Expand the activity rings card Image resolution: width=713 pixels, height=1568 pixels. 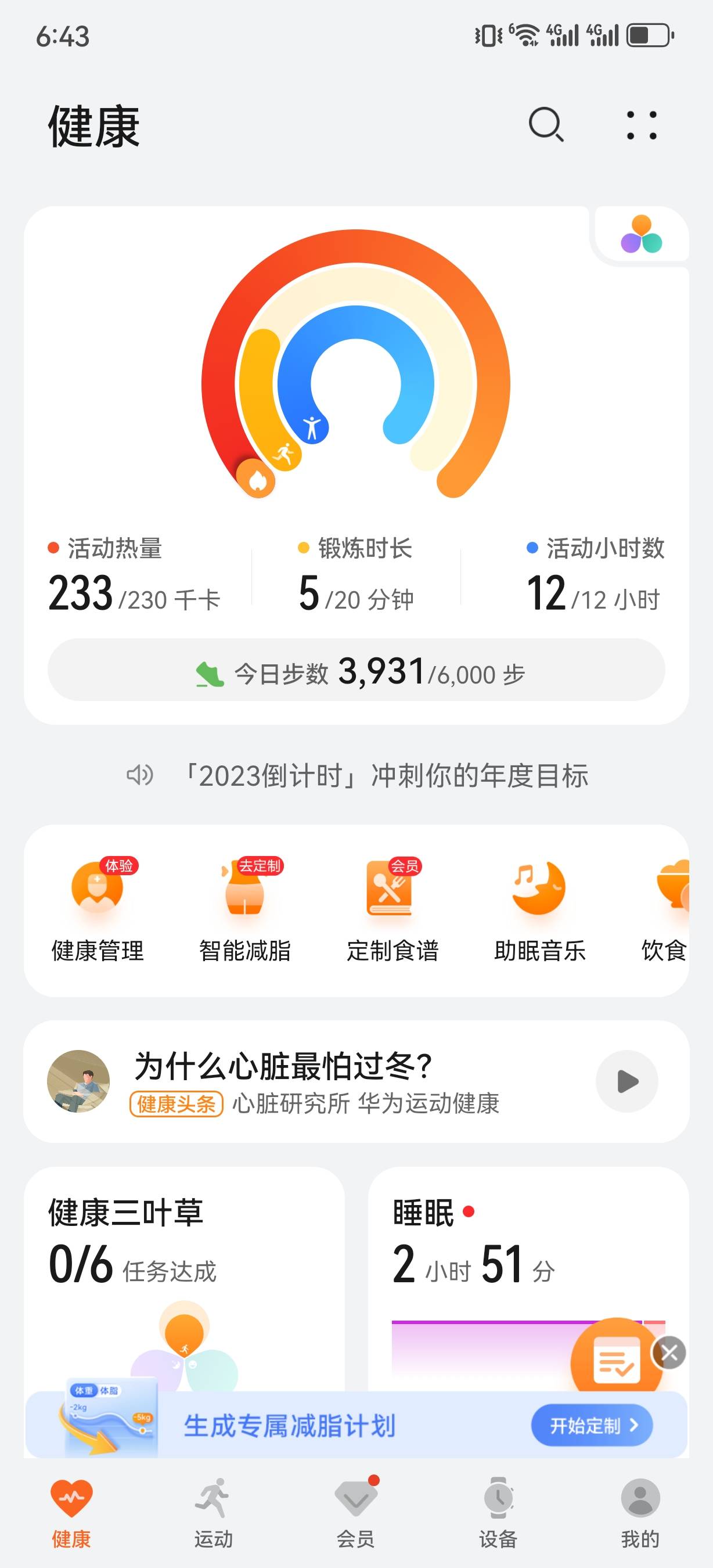click(x=356, y=395)
